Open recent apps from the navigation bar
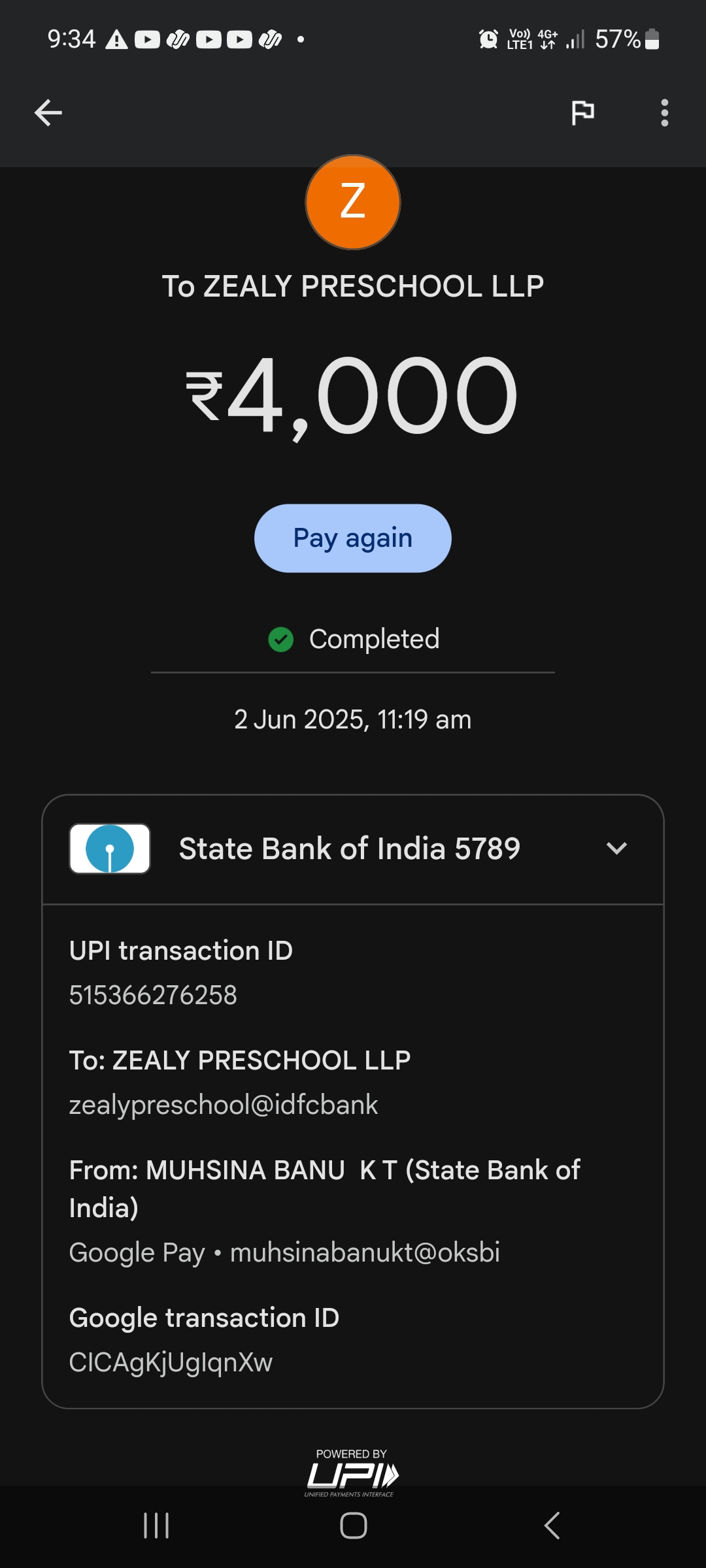 (x=156, y=1526)
